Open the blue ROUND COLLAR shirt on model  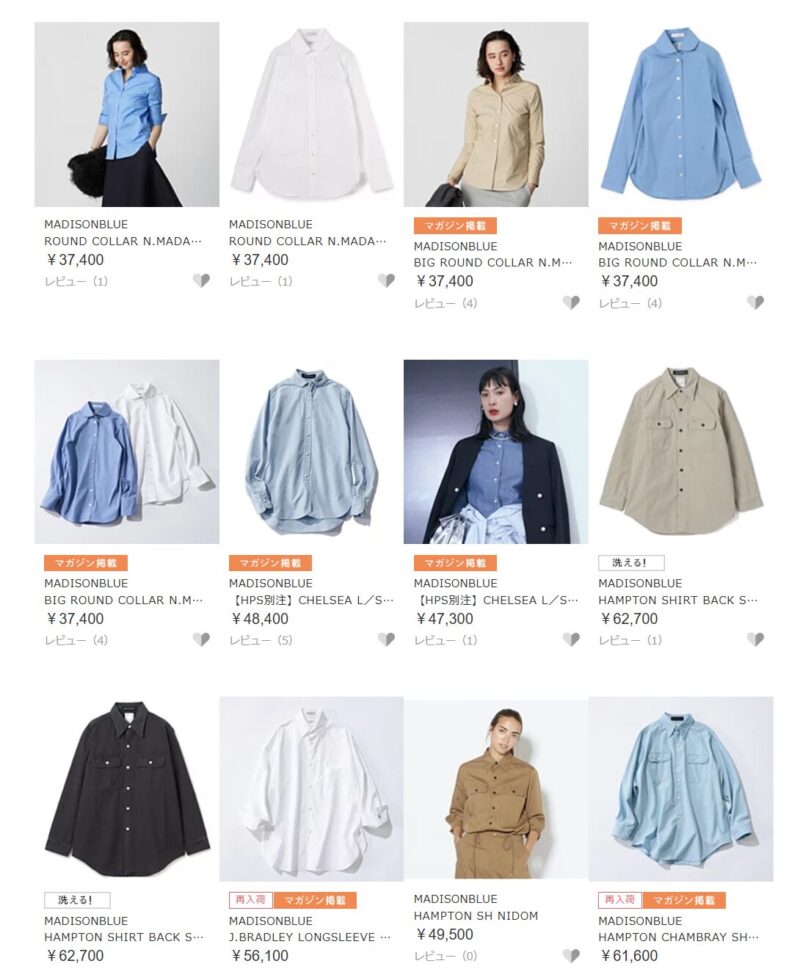(x=126, y=114)
